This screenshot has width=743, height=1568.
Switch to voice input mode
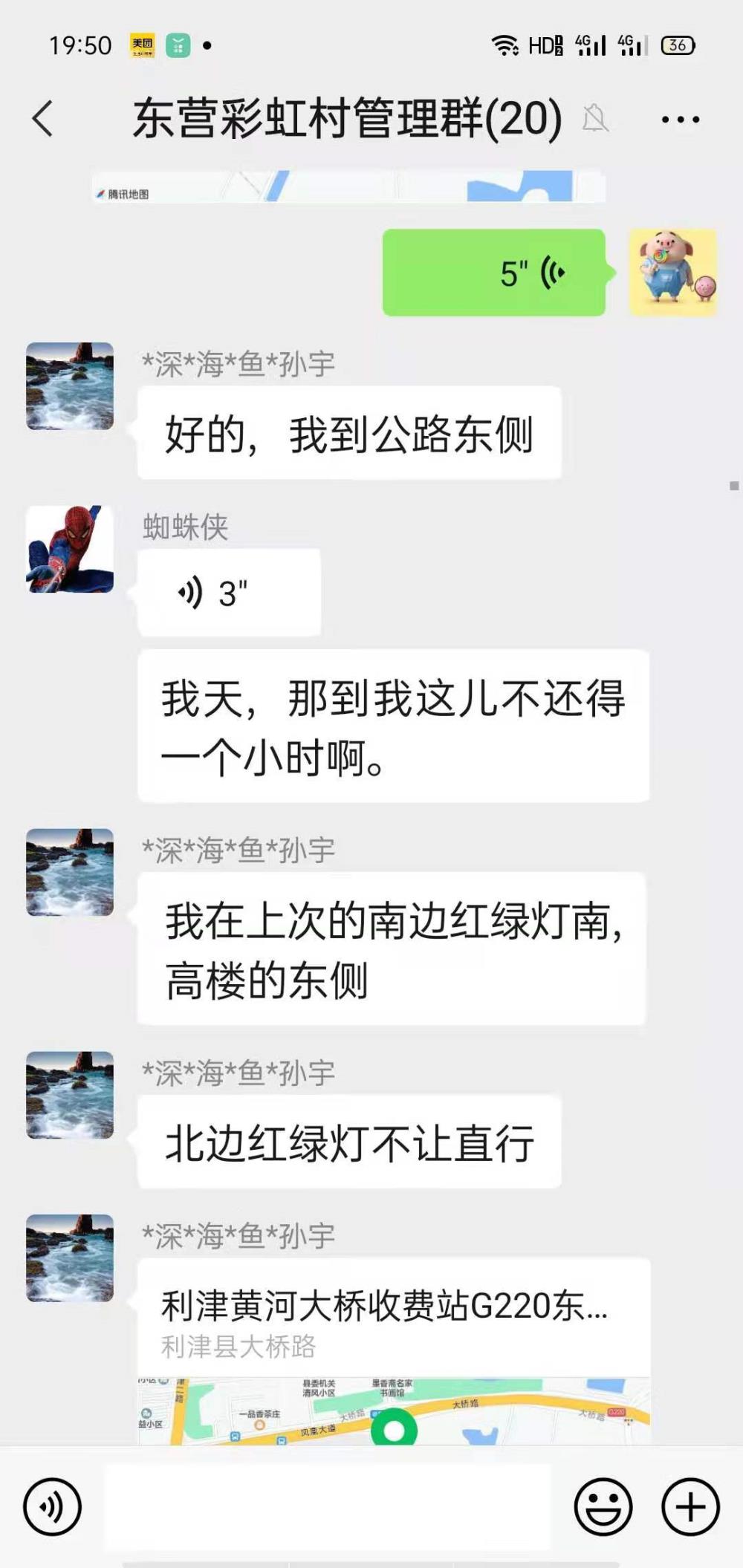tap(52, 1506)
